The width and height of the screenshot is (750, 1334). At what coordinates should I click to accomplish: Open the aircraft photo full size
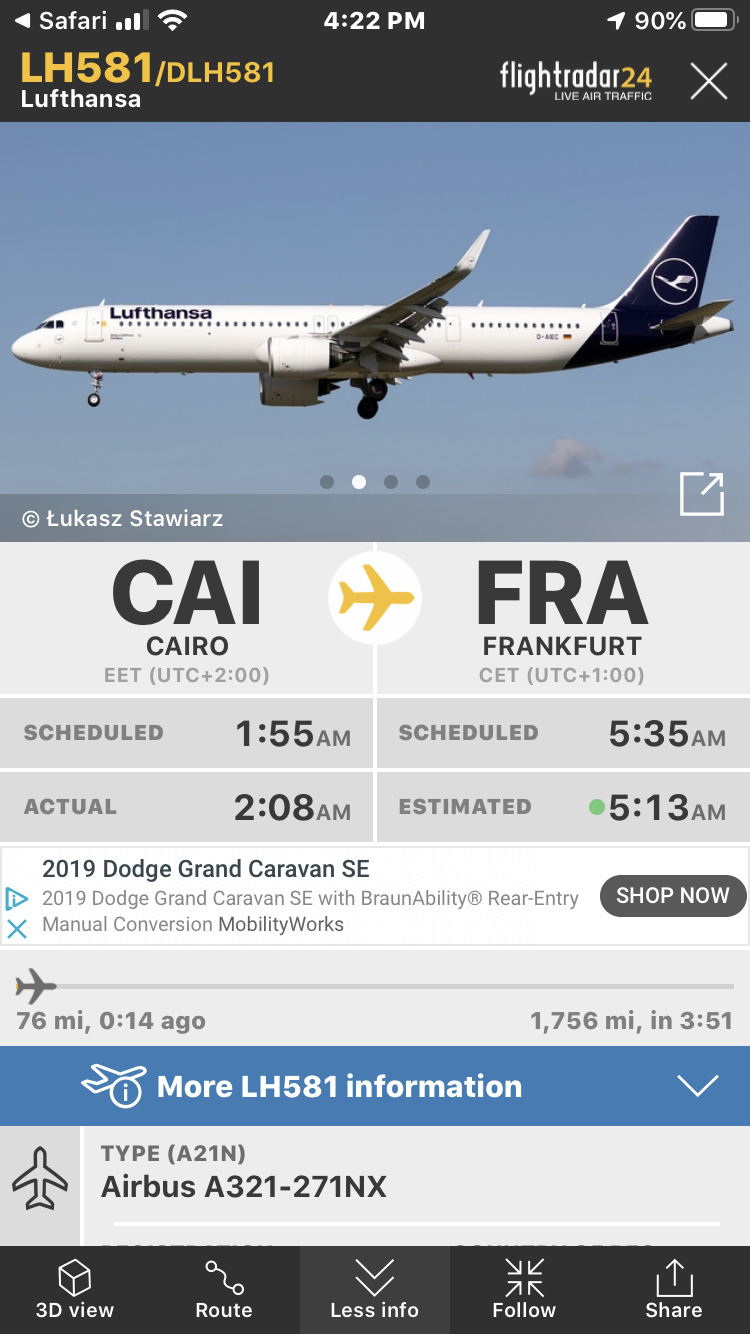coord(701,494)
